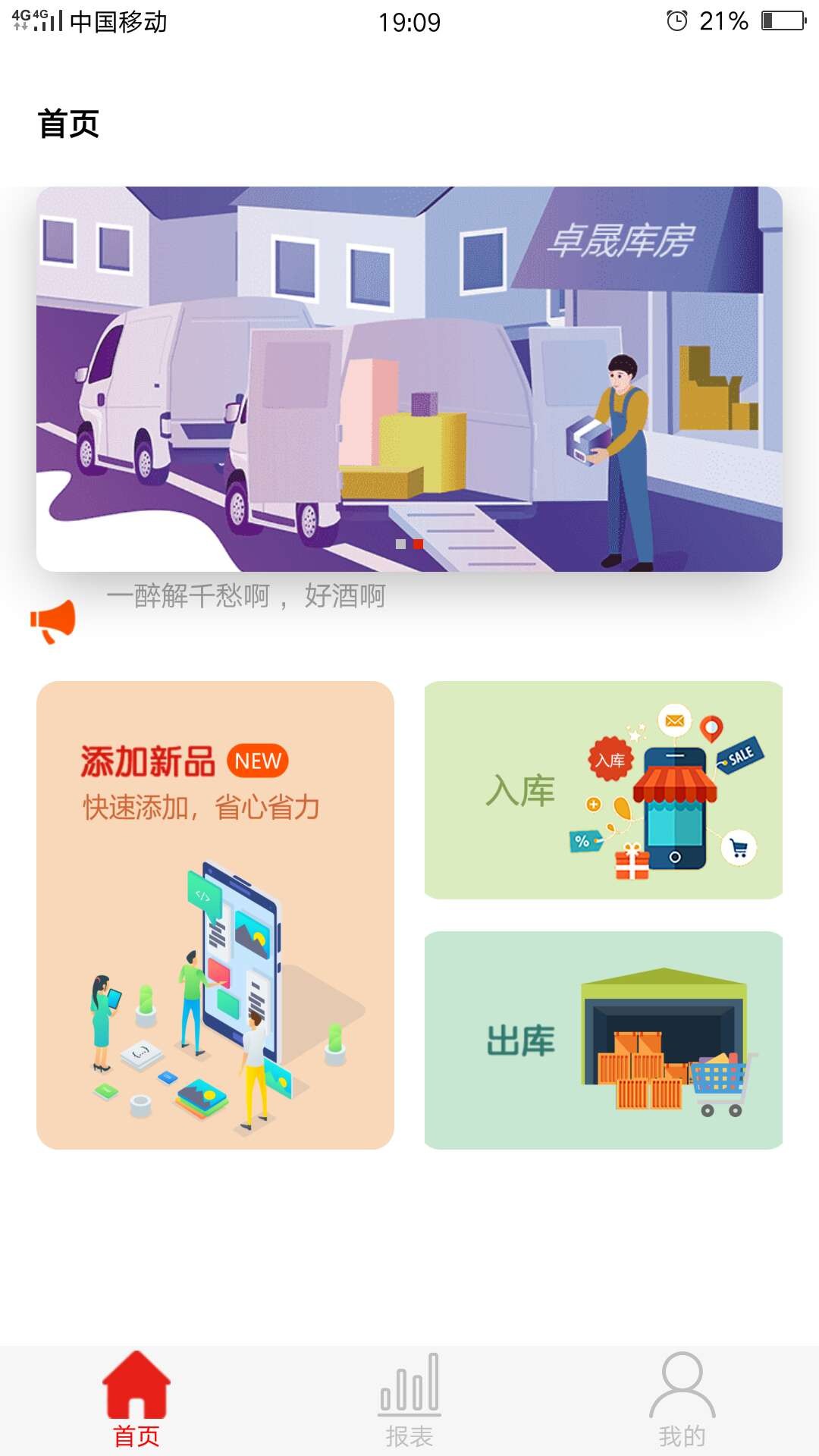Open the 卓晟库房 warehouse banner
Image resolution: width=819 pixels, height=1456 pixels.
click(x=409, y=378)
